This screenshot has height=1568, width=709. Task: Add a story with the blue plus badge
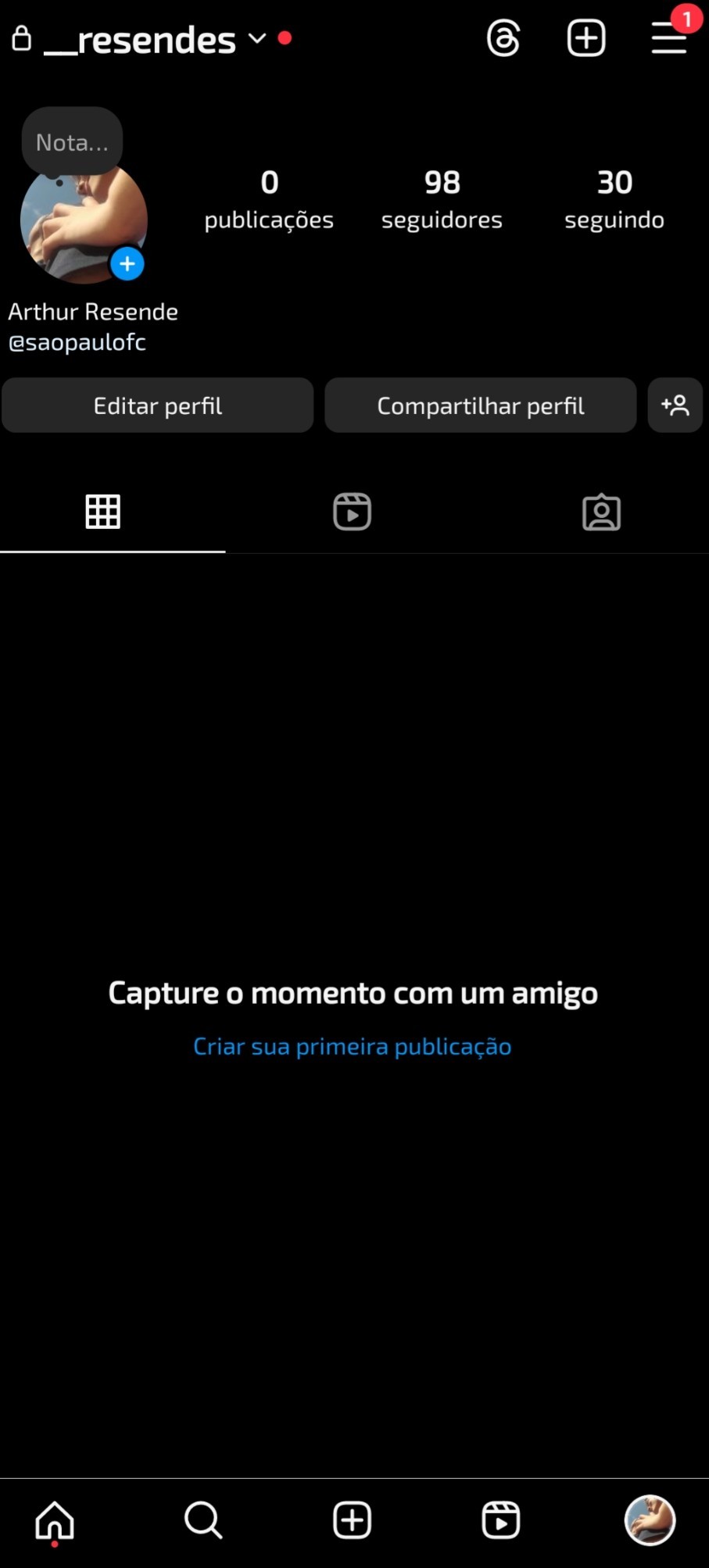tap(127, 264)
